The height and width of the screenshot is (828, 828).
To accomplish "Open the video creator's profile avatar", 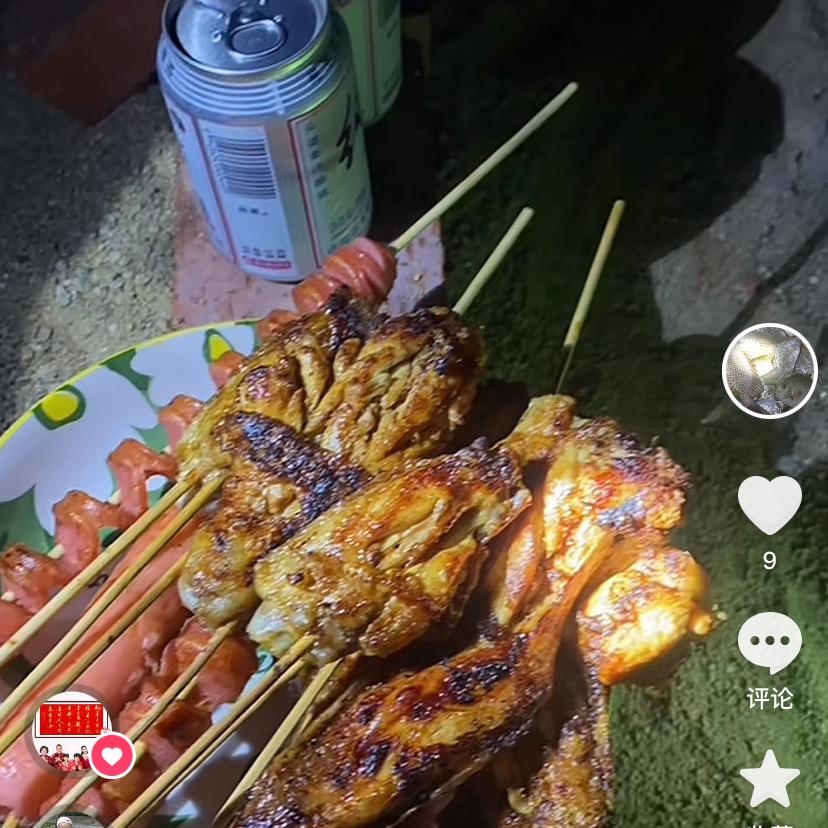I will [x=769, y=370].
